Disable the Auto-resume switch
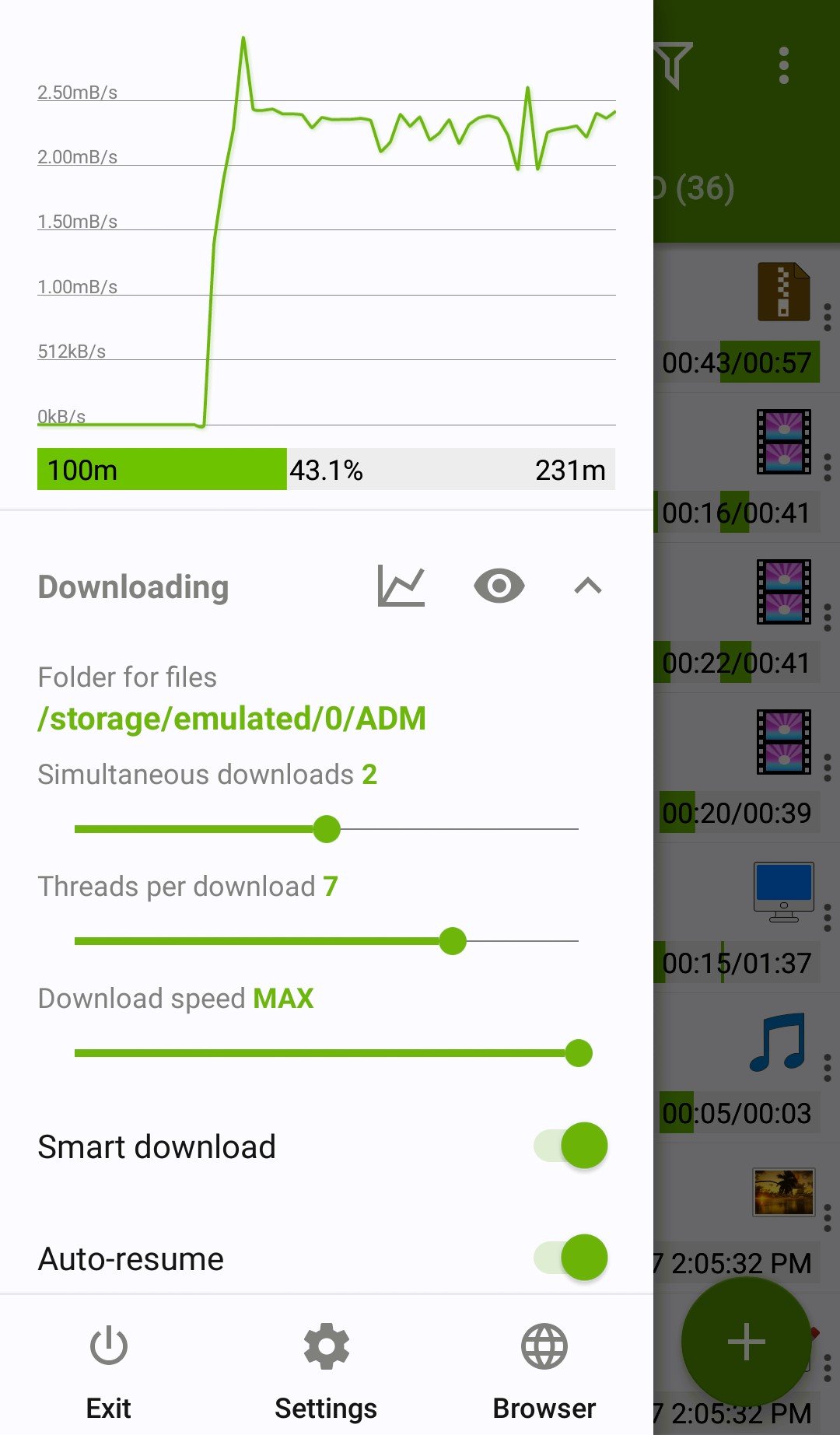The height and width of the screenshot is (1435, 840). pos(571,1258)
